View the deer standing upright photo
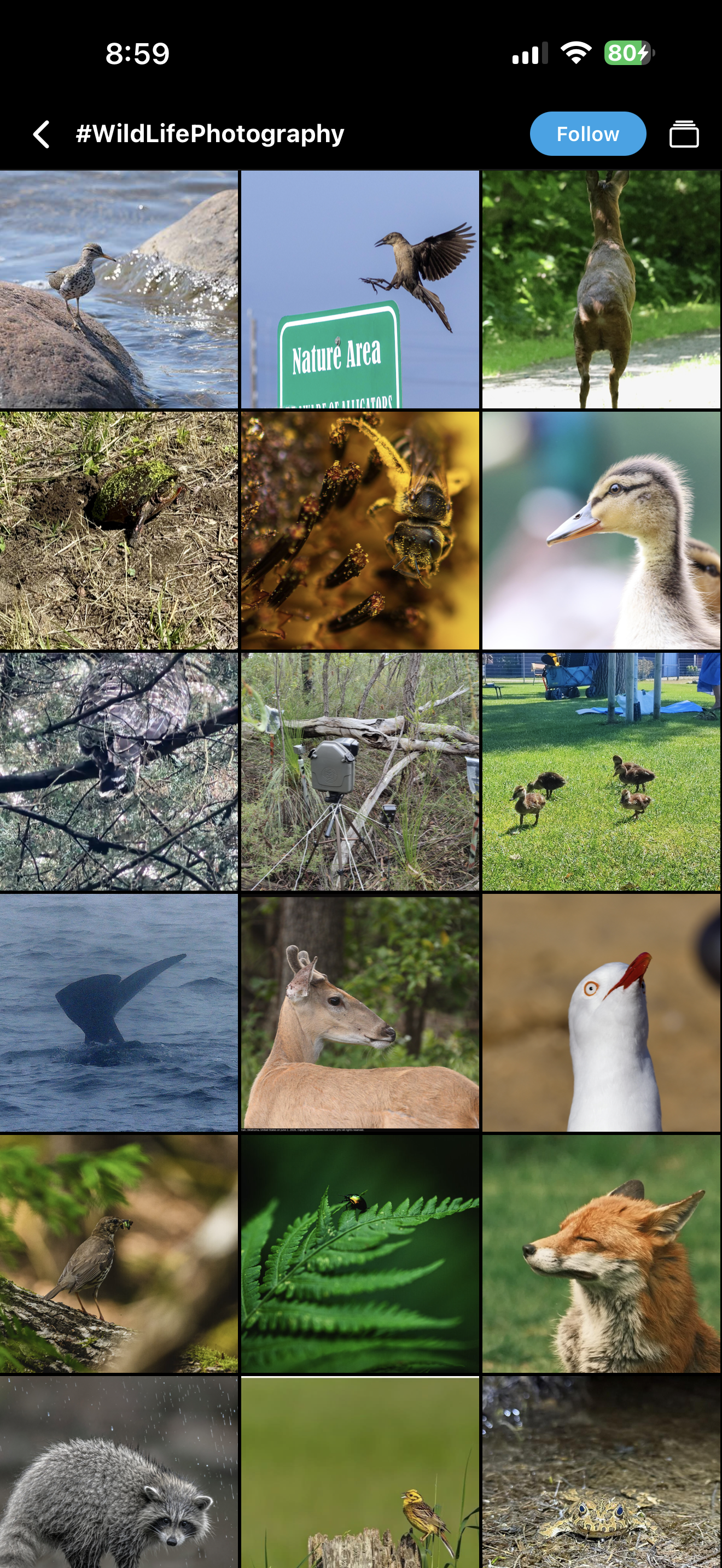Image resolution: width=722 pixels, height=1568 pixels. pyautogui.click(x=602, y=289)
